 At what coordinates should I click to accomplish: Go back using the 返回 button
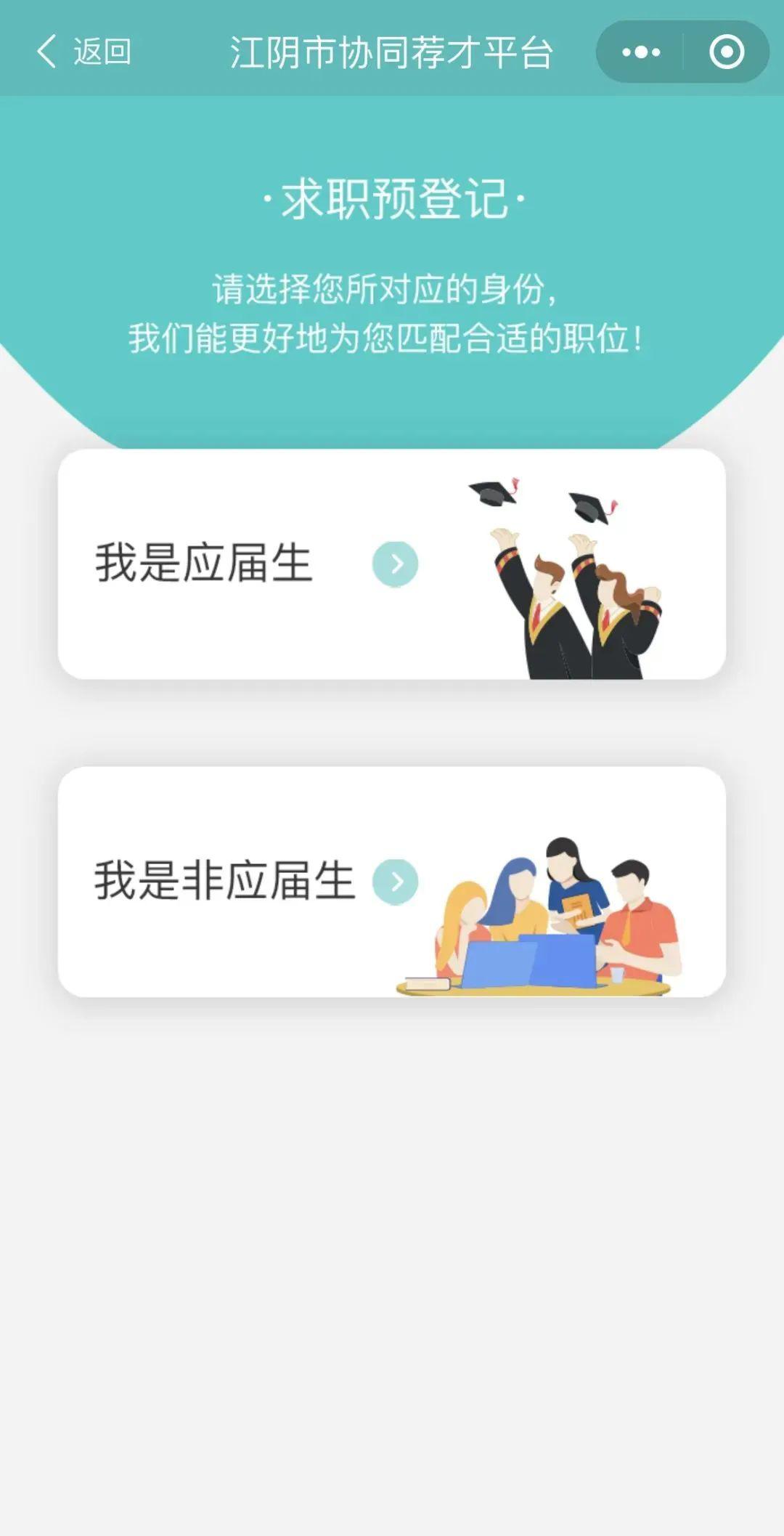83,52
